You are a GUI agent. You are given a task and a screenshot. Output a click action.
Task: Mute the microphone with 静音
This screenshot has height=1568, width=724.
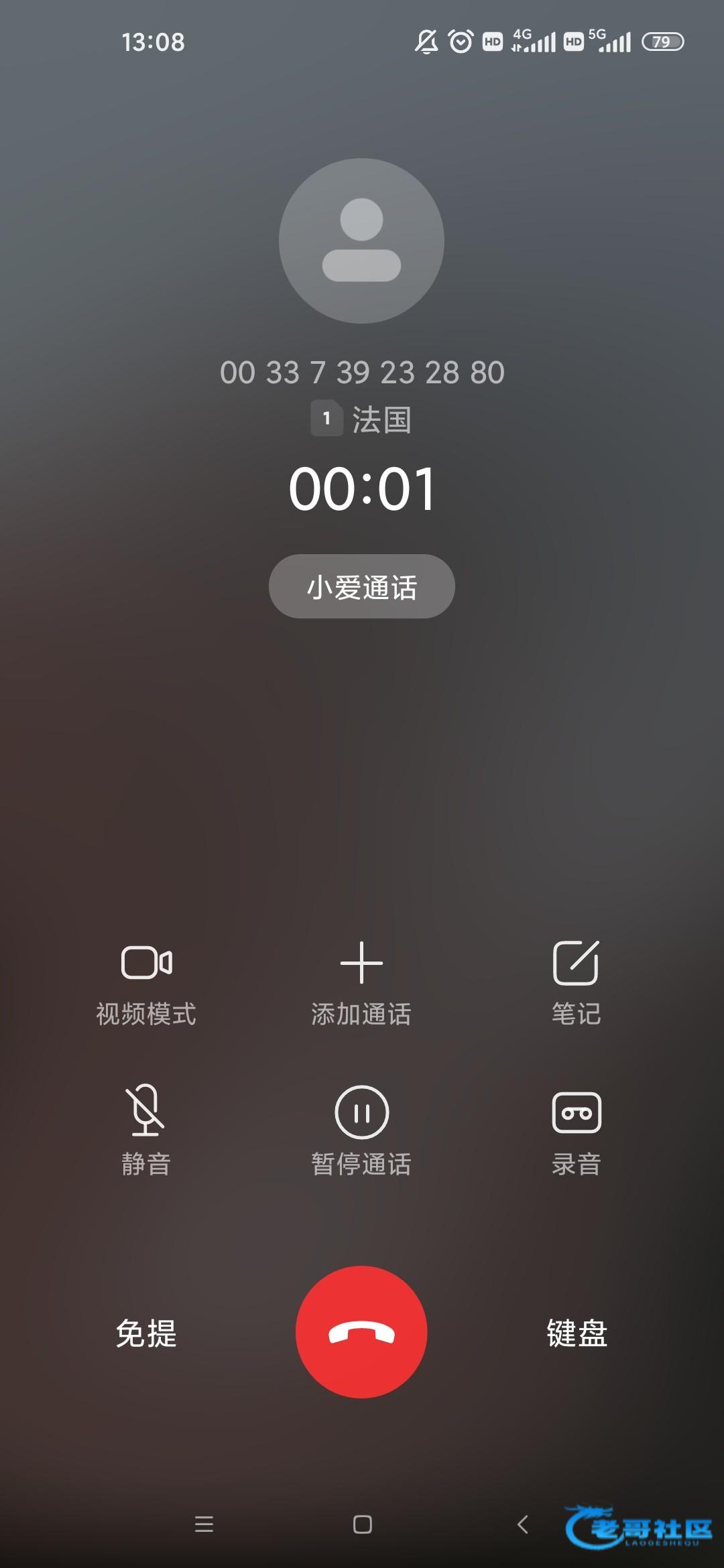click(x=146, y=1131)
